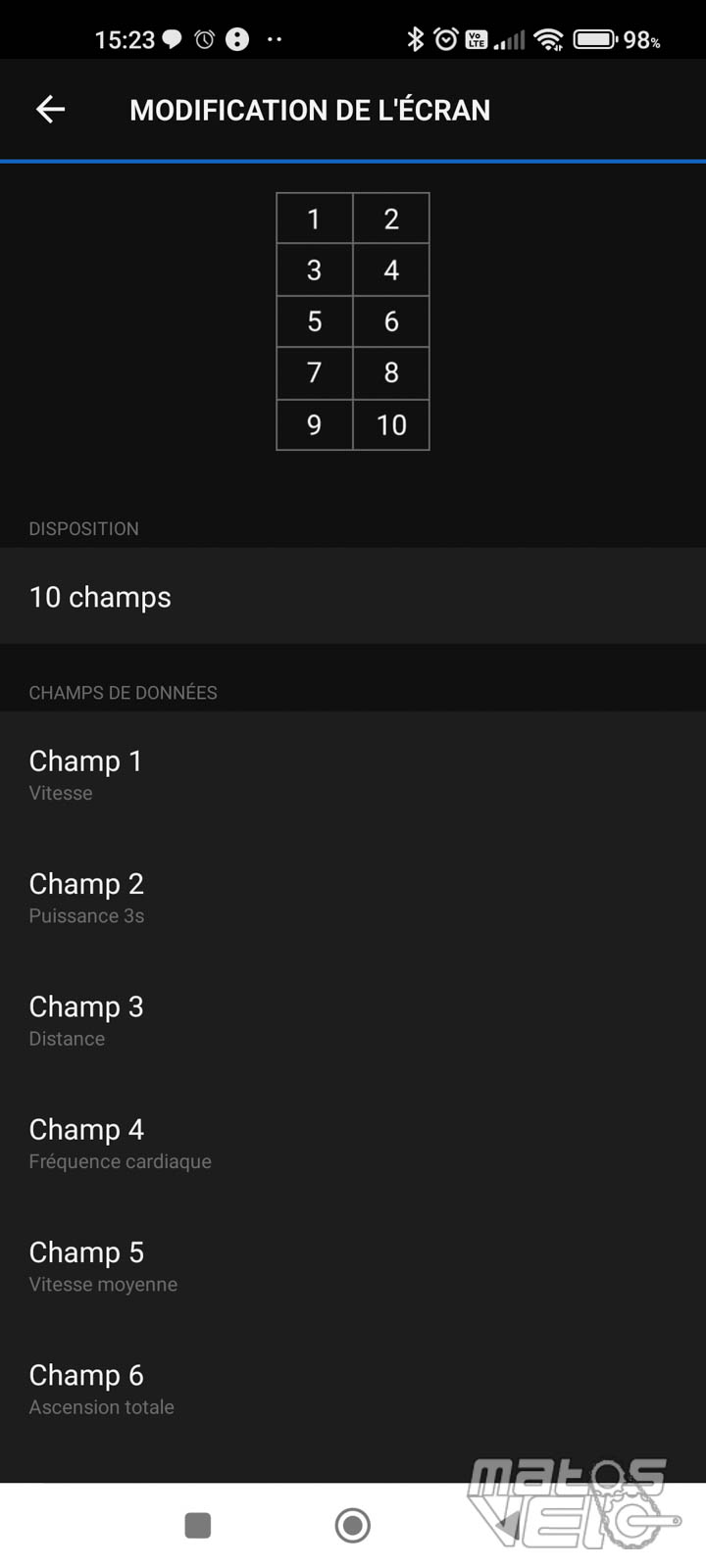Image resolution: width=706 pixels, height=1568 pixels.
Task: Tap Champ 6 Ascension totale row
Action: (x=353, y=1389)
